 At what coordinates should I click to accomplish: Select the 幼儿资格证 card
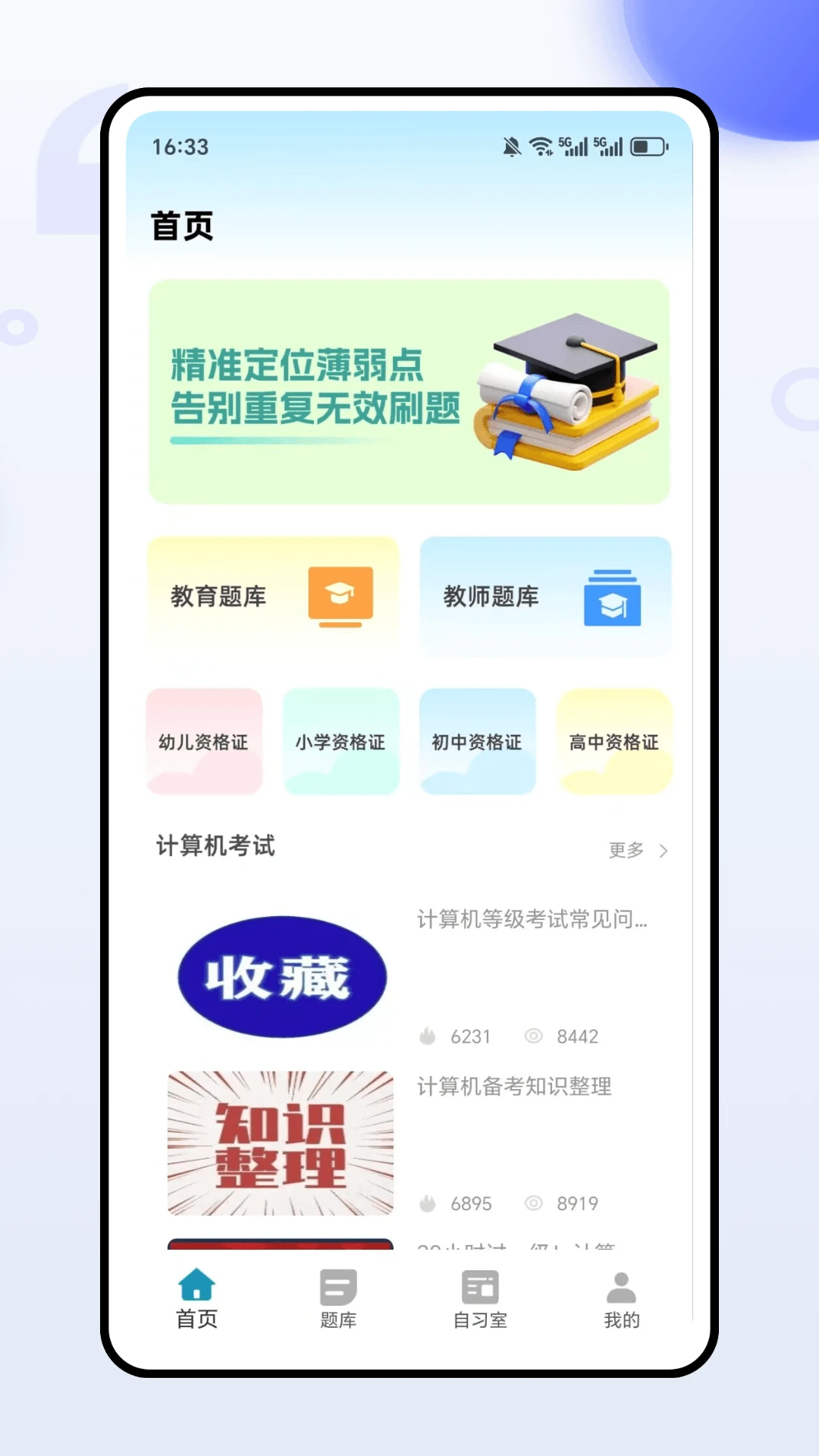pos(203,742)
